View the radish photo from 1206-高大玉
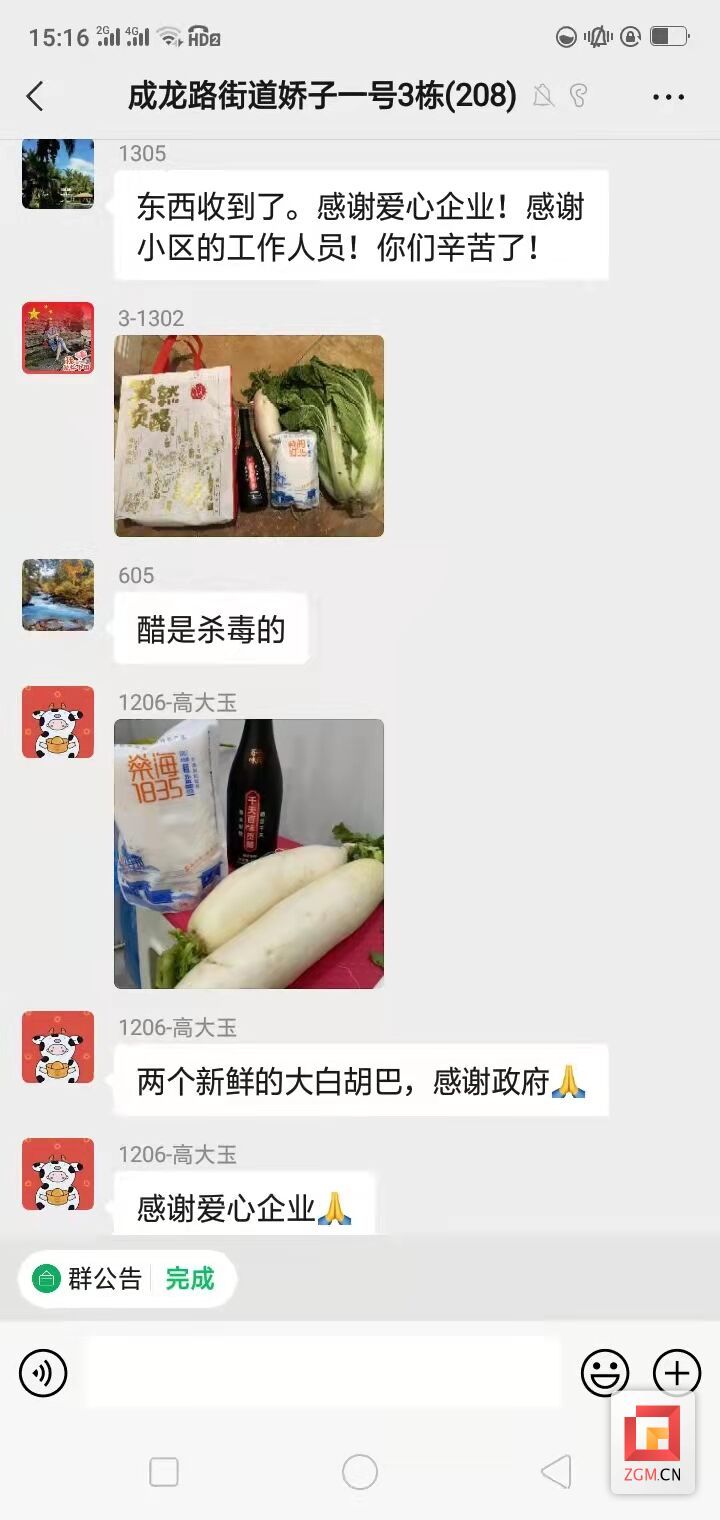The height and width of the screenshot is (1520, 720). (x=249, y=853)
